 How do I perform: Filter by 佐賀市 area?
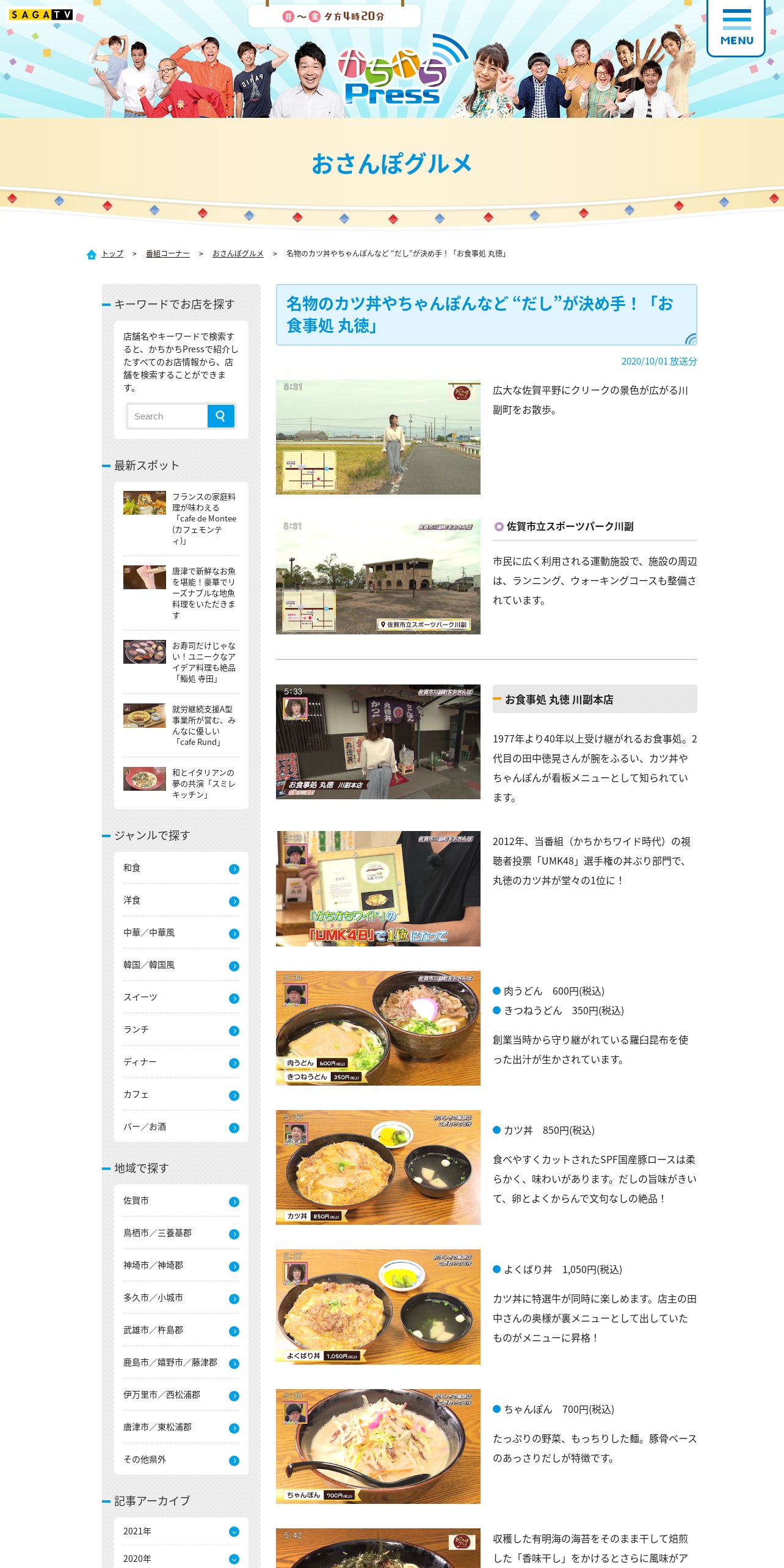pyautogui.click(x=181, y=1201)
